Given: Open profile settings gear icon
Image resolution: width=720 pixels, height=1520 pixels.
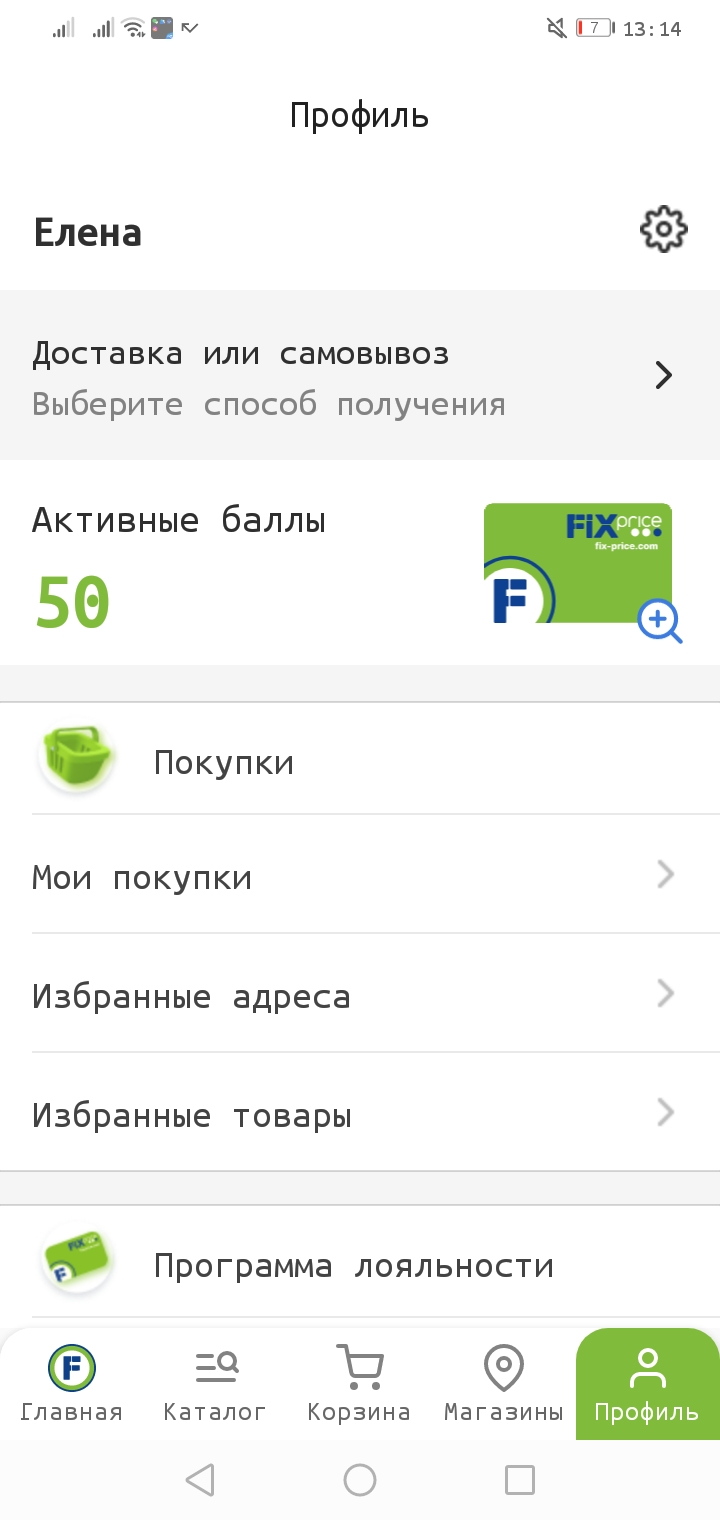Looking at the screenshot, I should click(x=664, y=231).
